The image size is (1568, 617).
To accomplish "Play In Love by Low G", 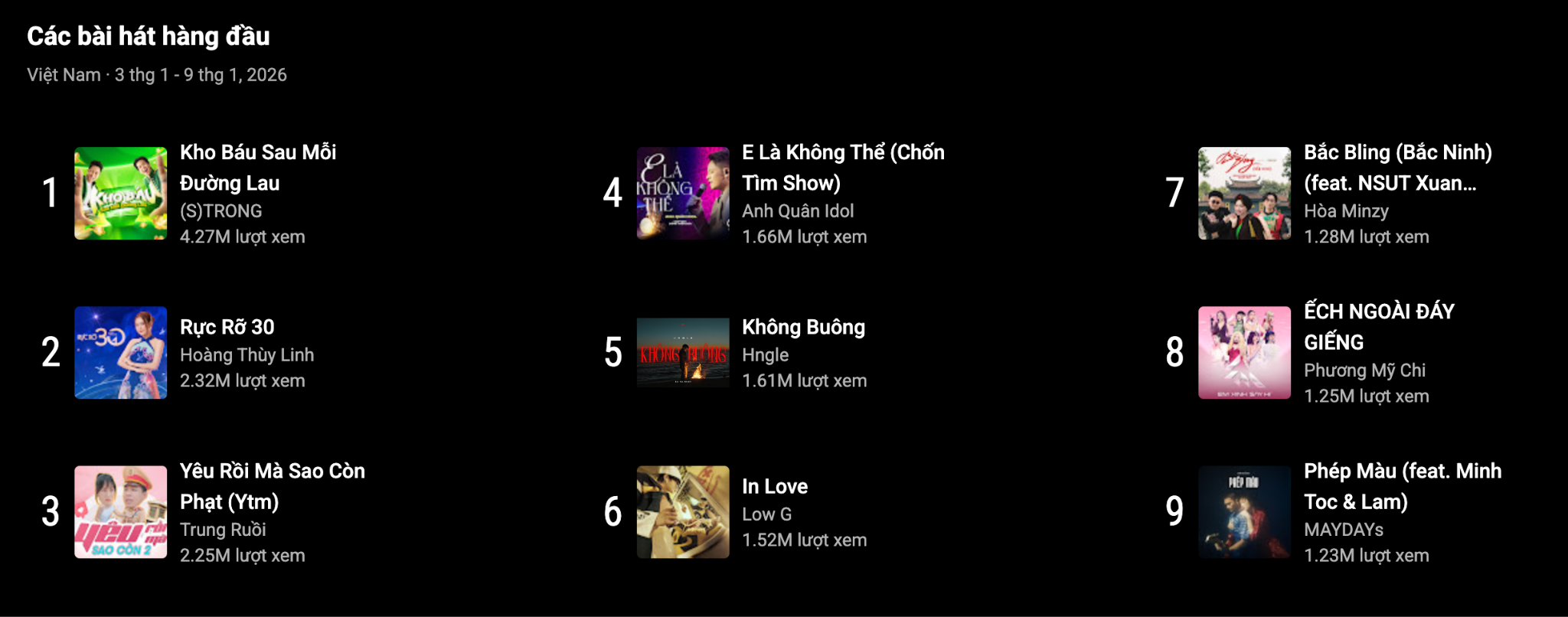I will [774, 487].
